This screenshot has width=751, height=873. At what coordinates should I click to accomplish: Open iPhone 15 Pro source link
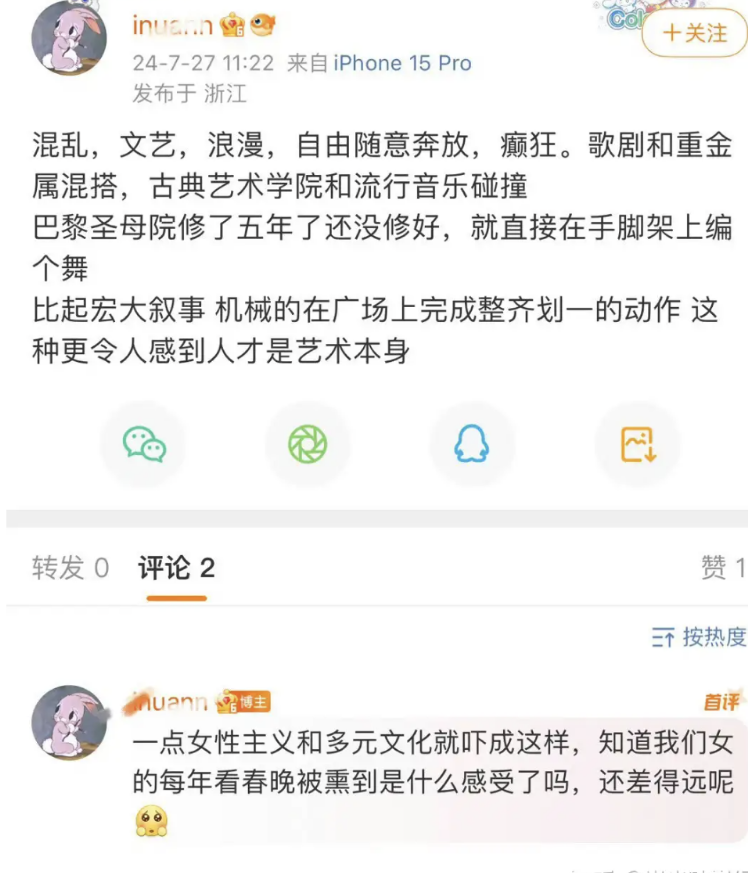click(402, 63)
